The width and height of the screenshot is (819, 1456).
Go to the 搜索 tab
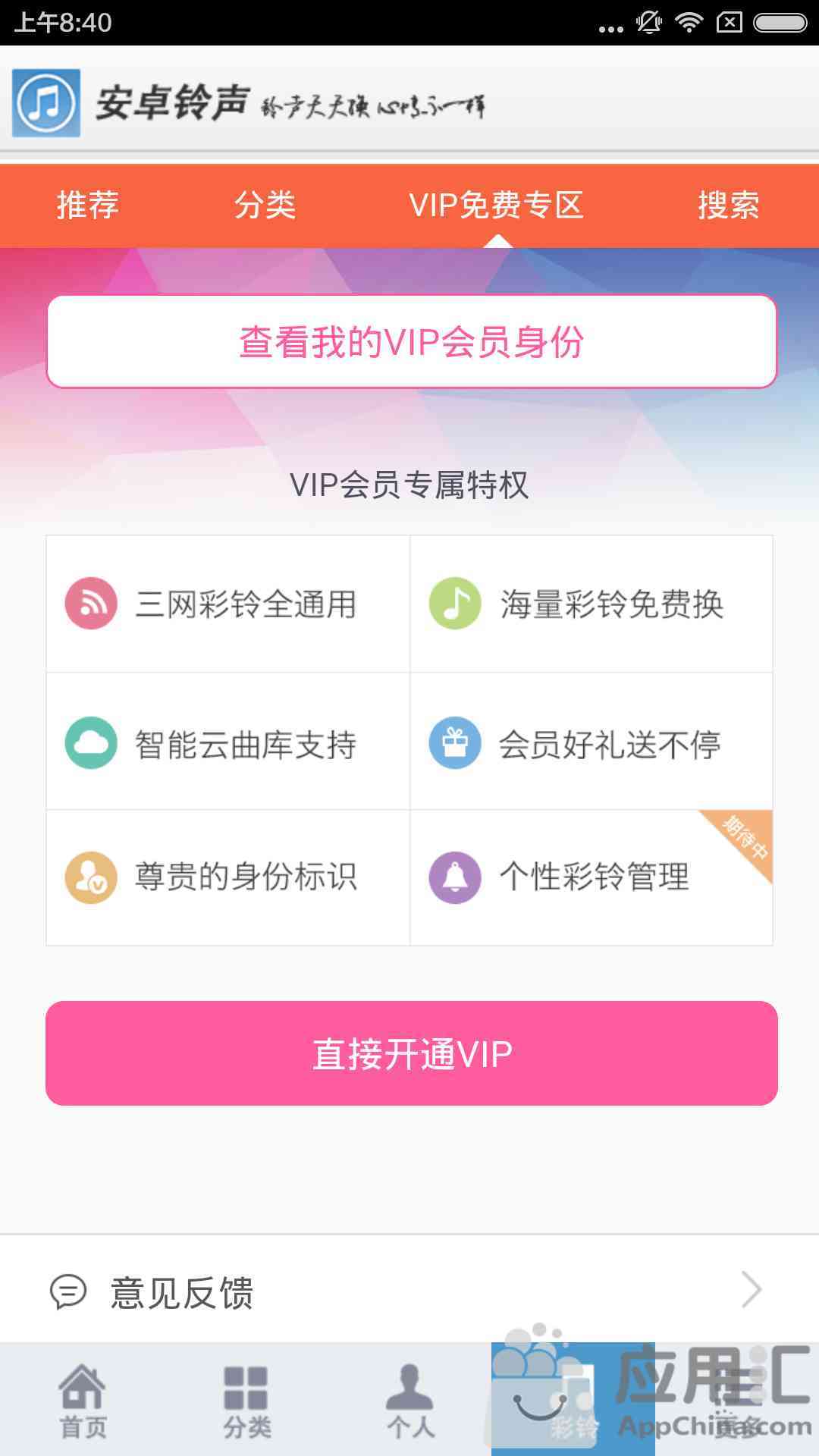[x=728, y=206]
